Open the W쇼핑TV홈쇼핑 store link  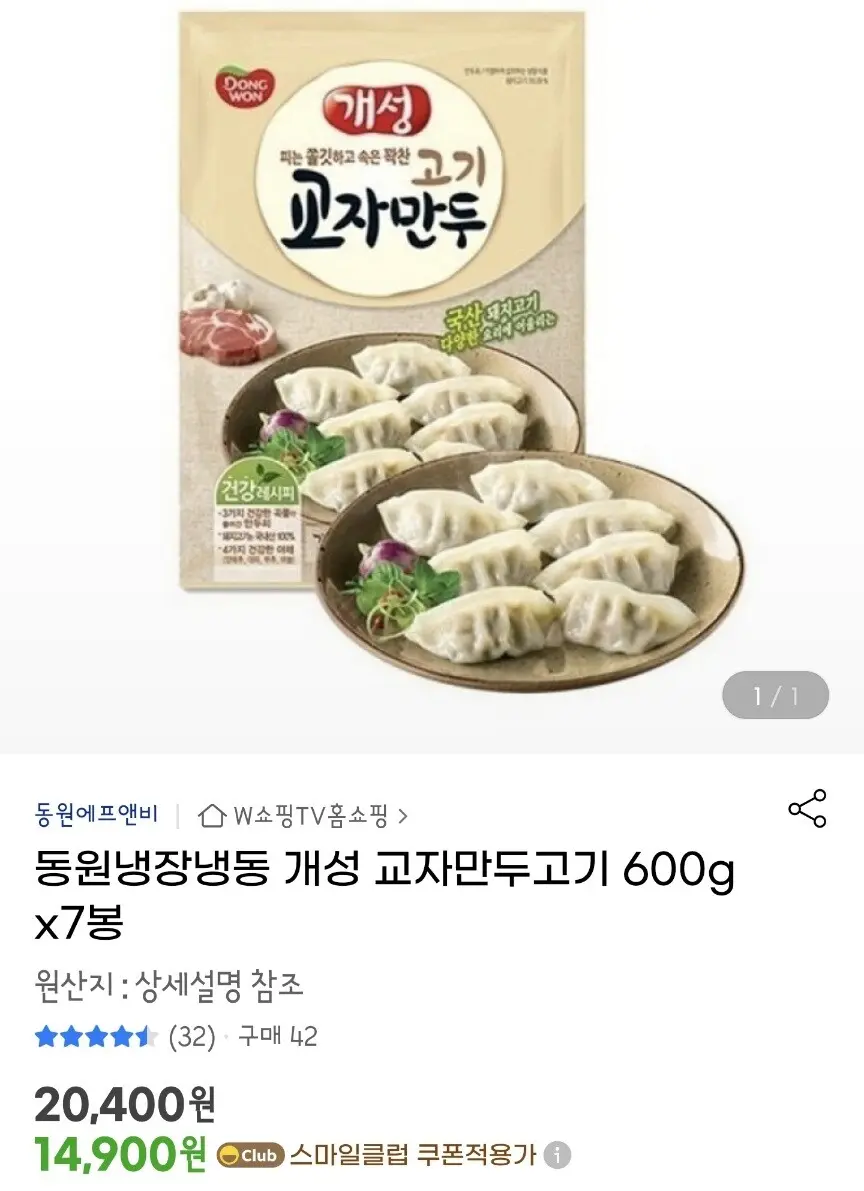pyautogui.click(x=303, y=815)
